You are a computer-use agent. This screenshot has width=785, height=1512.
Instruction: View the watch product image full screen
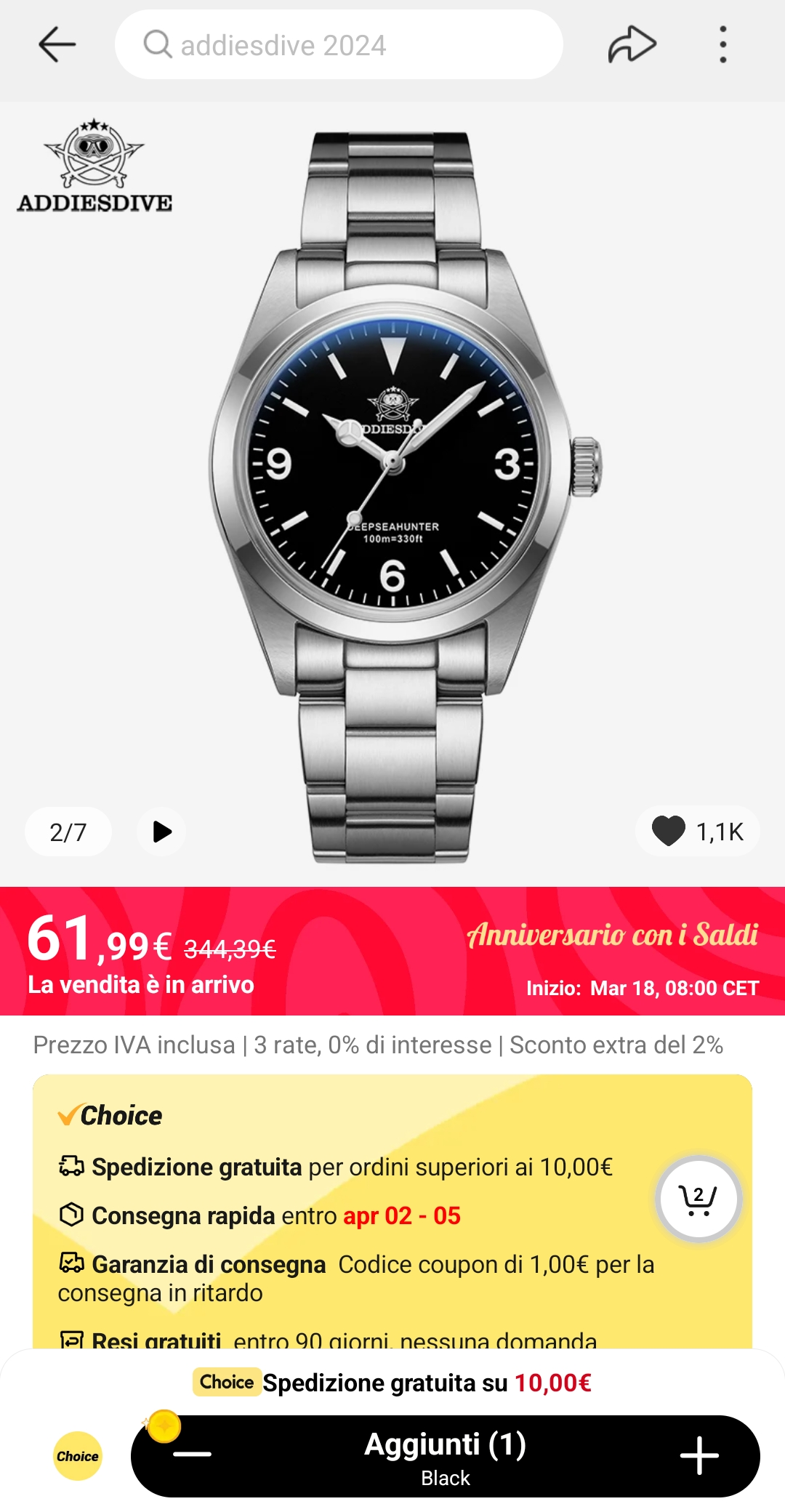point(392,494)
